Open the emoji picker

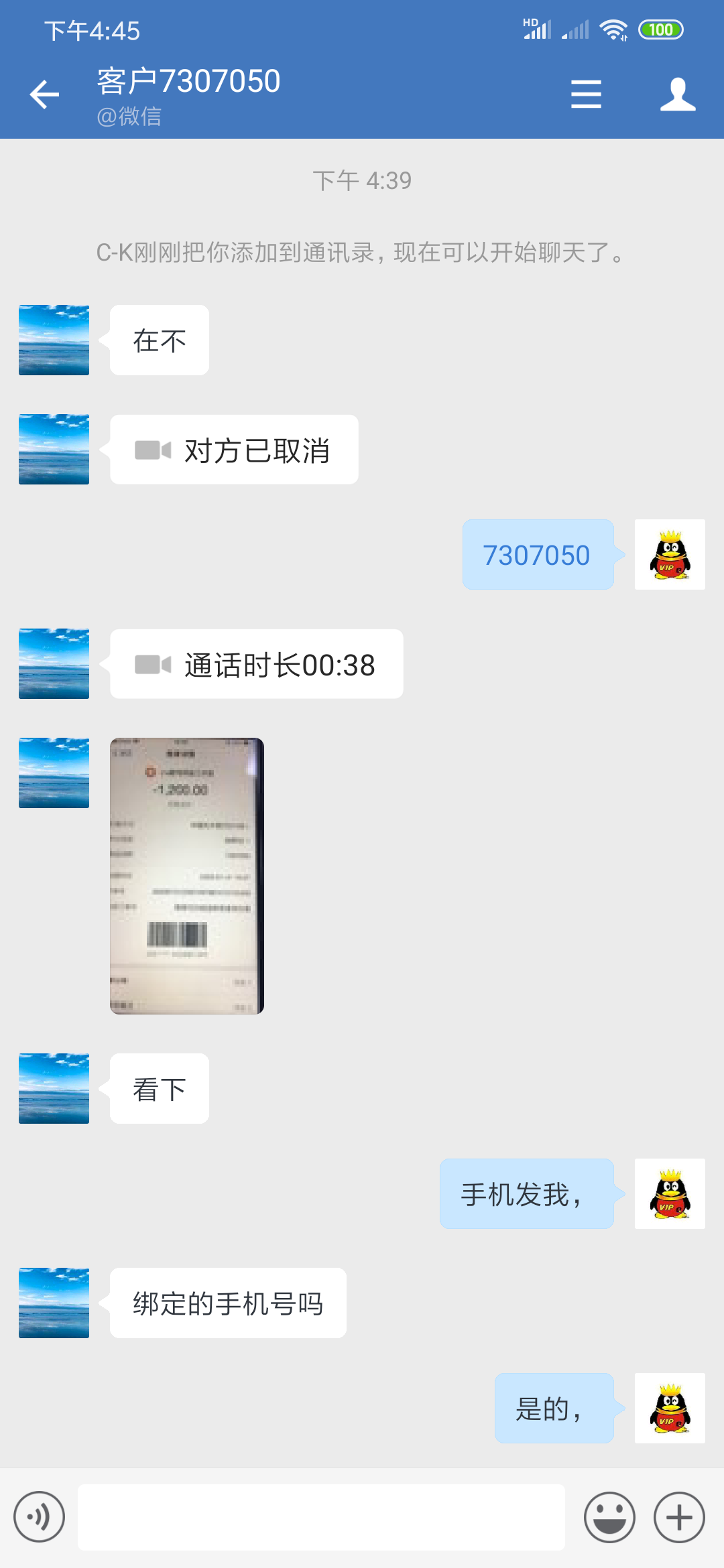click(x=609, y=1517)
